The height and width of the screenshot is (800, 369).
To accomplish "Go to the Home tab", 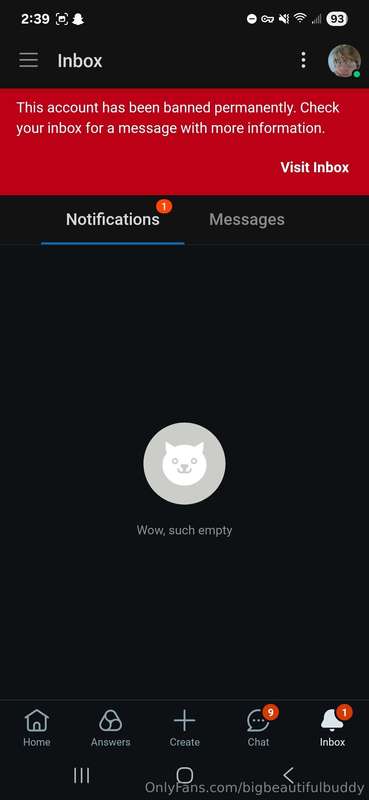I will [37, 728].
